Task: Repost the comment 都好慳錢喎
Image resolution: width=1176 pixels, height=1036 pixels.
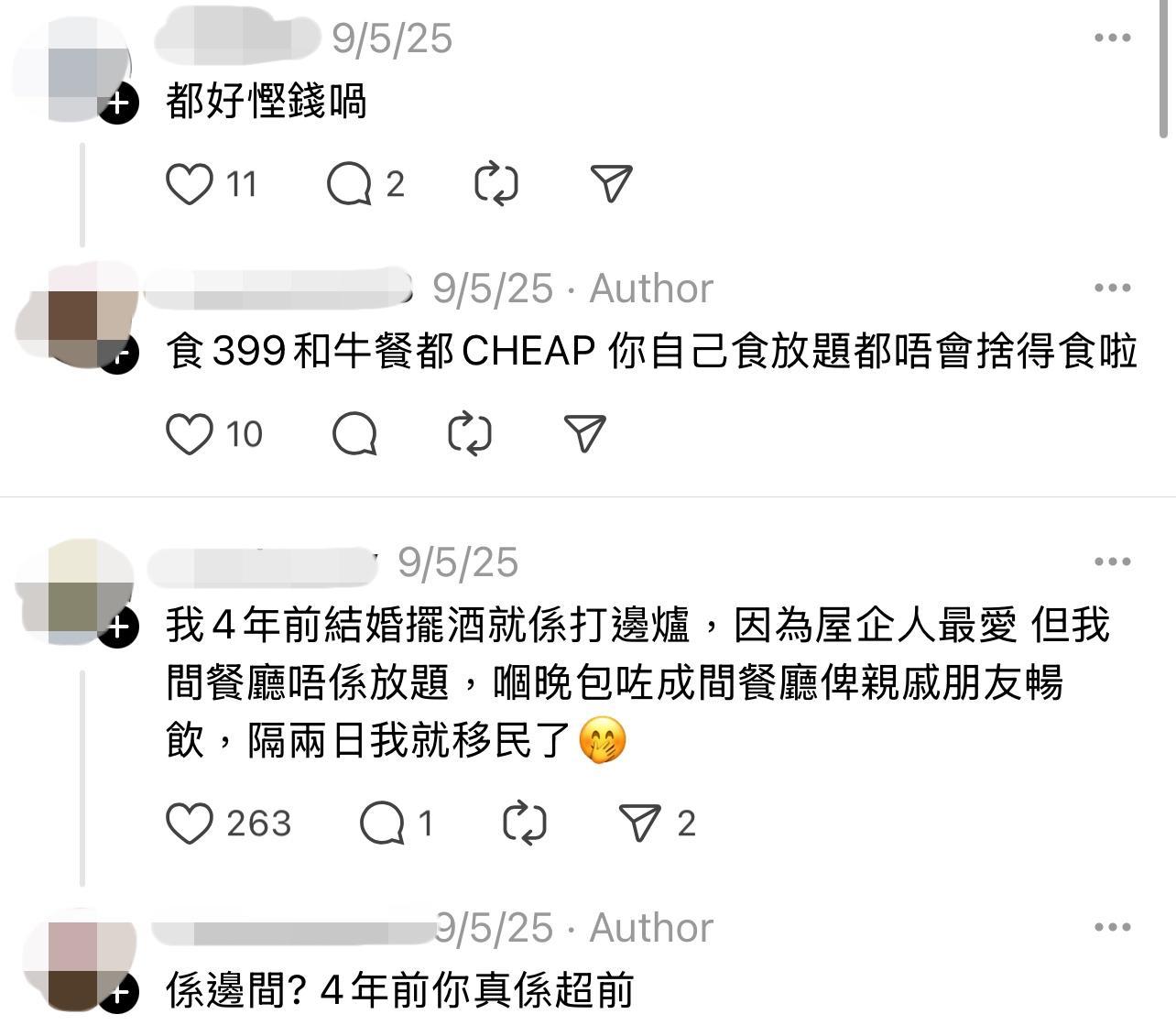Action: click(496, 184)
